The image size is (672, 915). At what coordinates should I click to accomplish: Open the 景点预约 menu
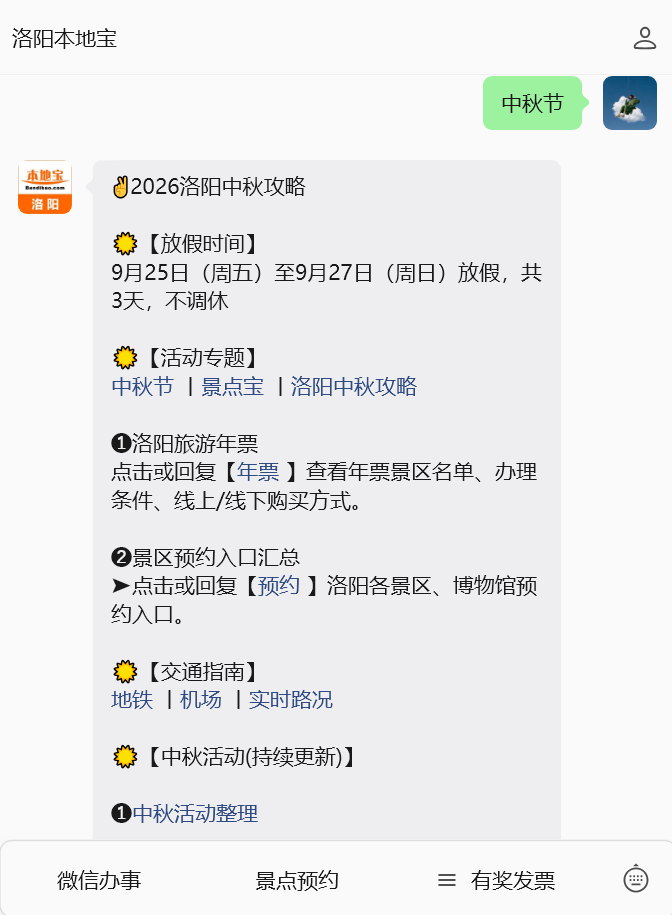tap(297, 880)
